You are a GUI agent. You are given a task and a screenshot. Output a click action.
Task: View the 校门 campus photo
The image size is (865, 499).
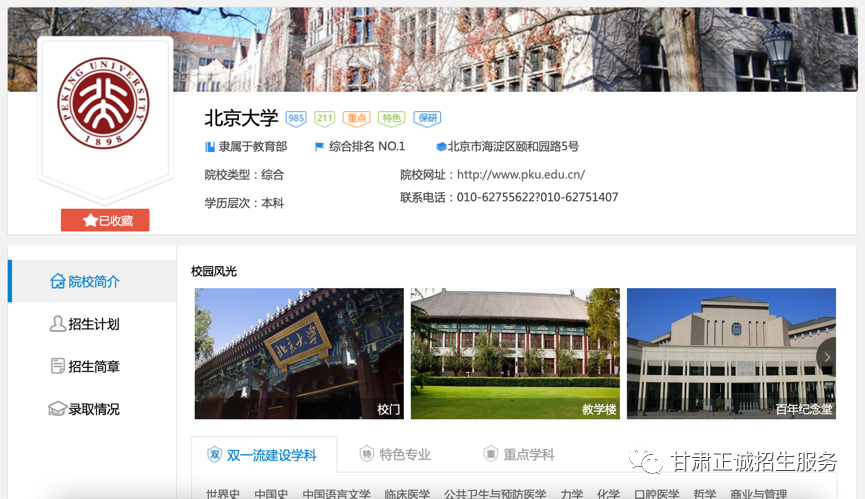click(299, 353)
